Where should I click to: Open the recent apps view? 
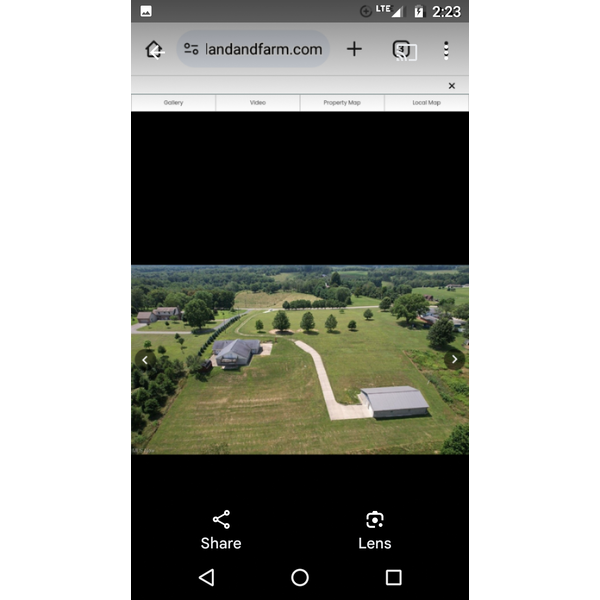[393, 577]
